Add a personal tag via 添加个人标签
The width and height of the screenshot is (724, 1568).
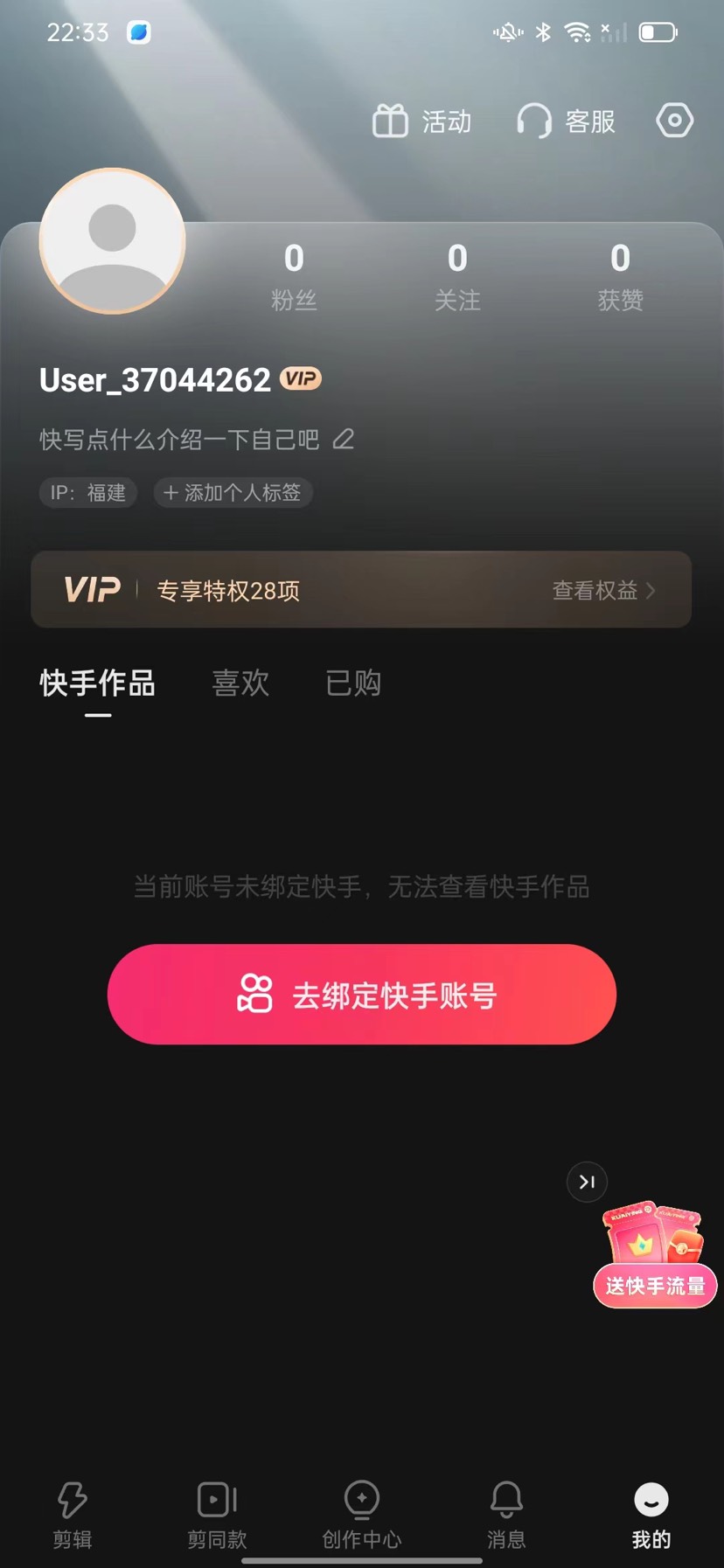tap(233, 493)
